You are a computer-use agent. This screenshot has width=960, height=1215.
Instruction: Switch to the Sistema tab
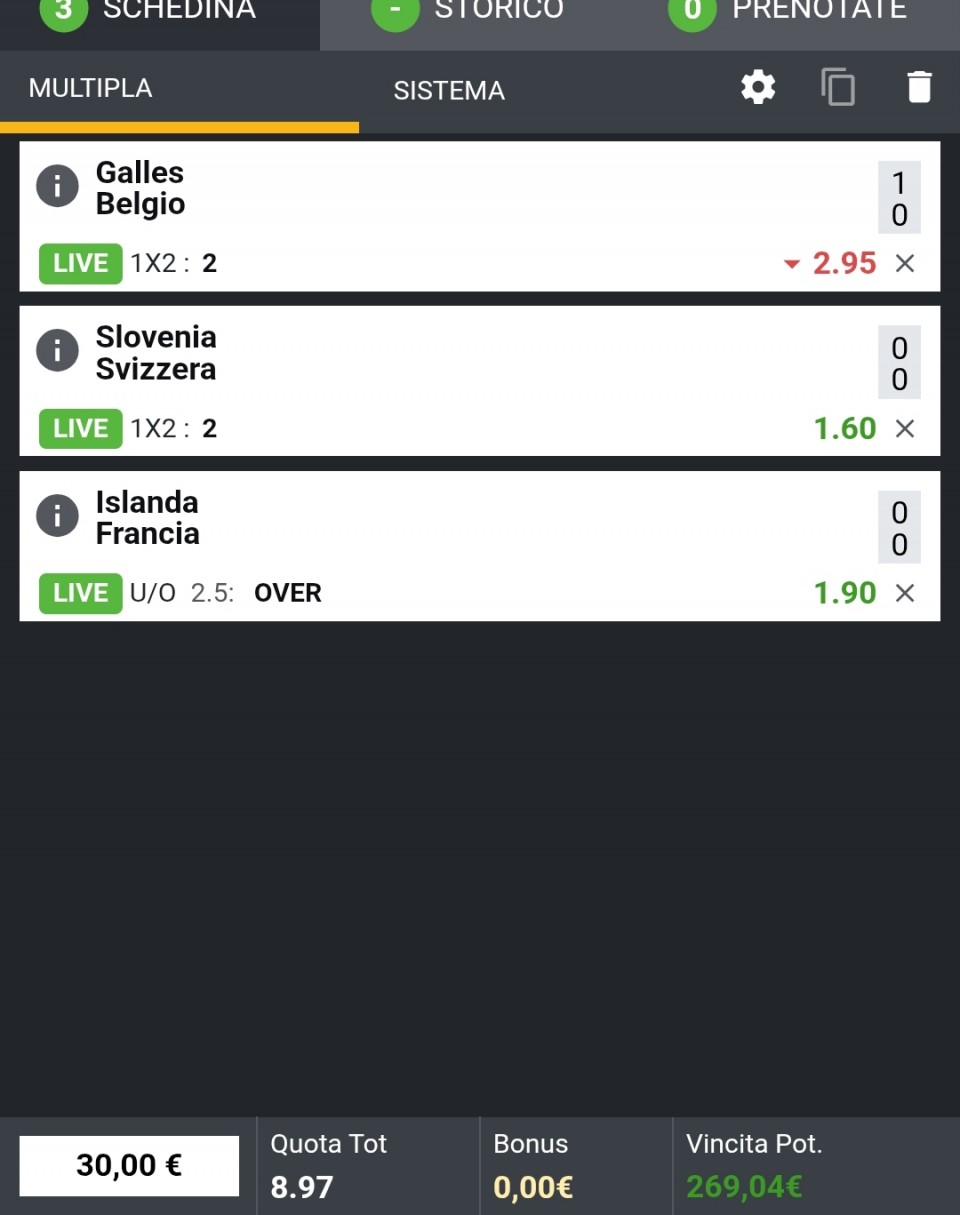tap(449, 91)
